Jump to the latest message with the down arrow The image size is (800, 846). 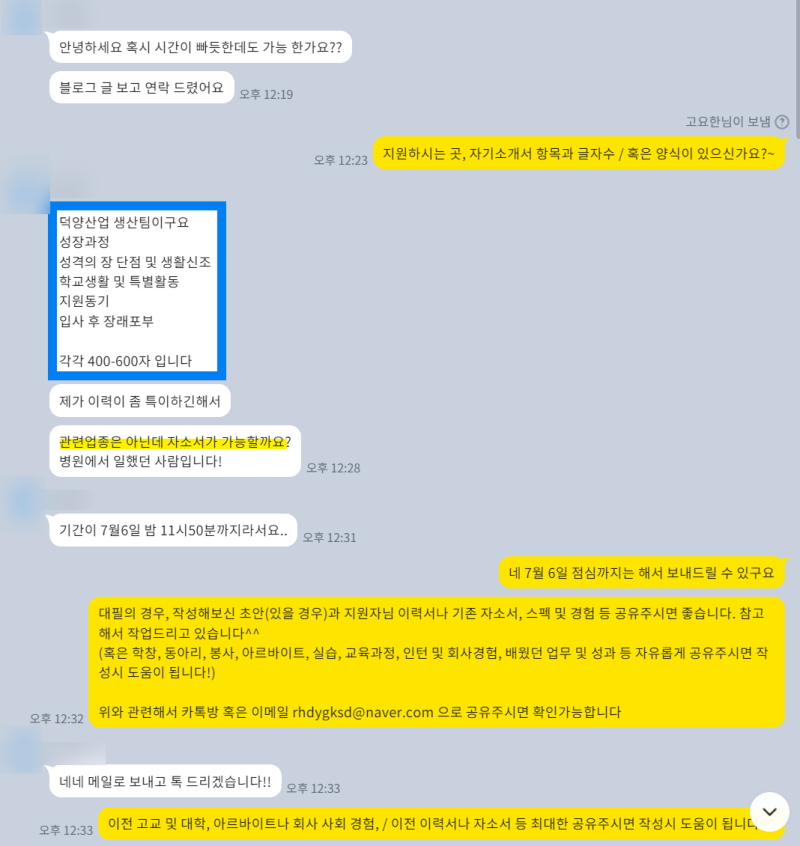coord(769,810)
